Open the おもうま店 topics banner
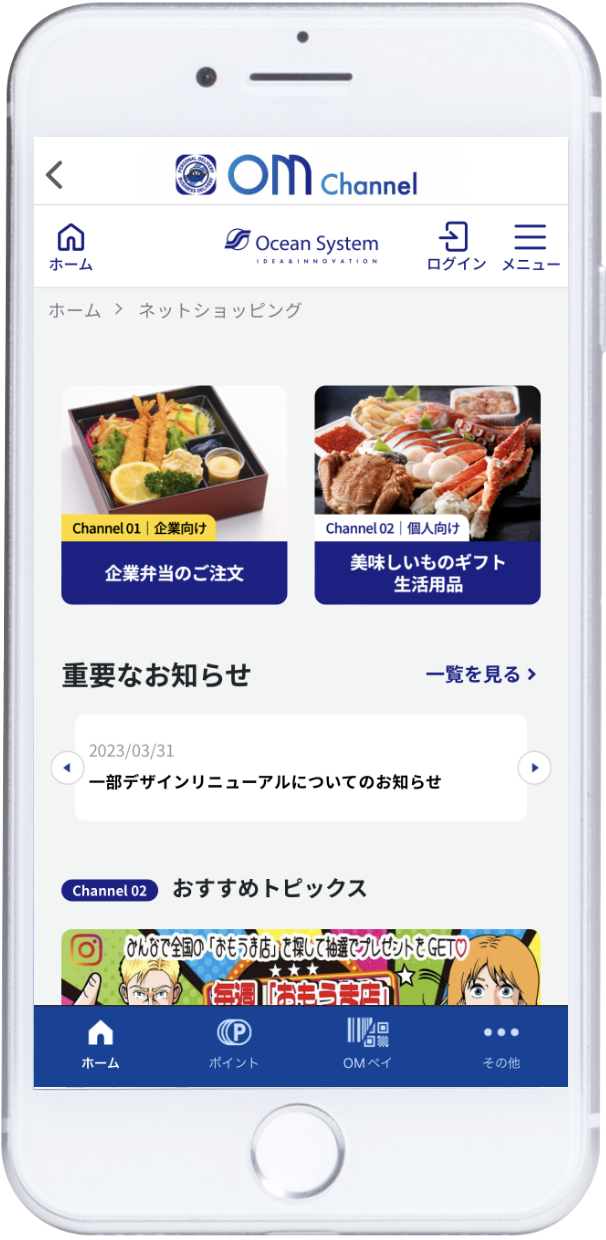606x1240 pixels. pos(300,967)
